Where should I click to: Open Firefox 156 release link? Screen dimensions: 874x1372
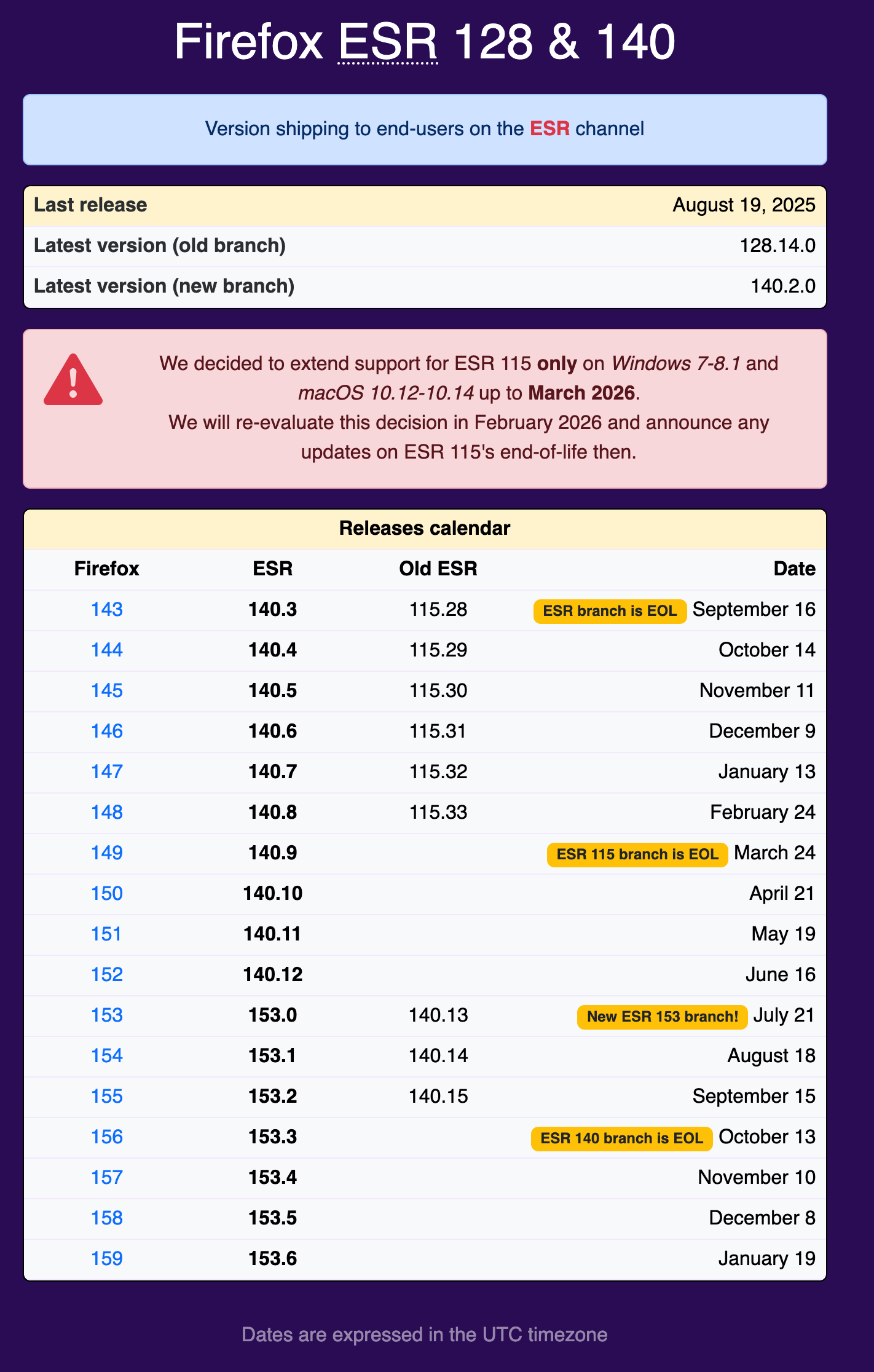click(107, 1137)
